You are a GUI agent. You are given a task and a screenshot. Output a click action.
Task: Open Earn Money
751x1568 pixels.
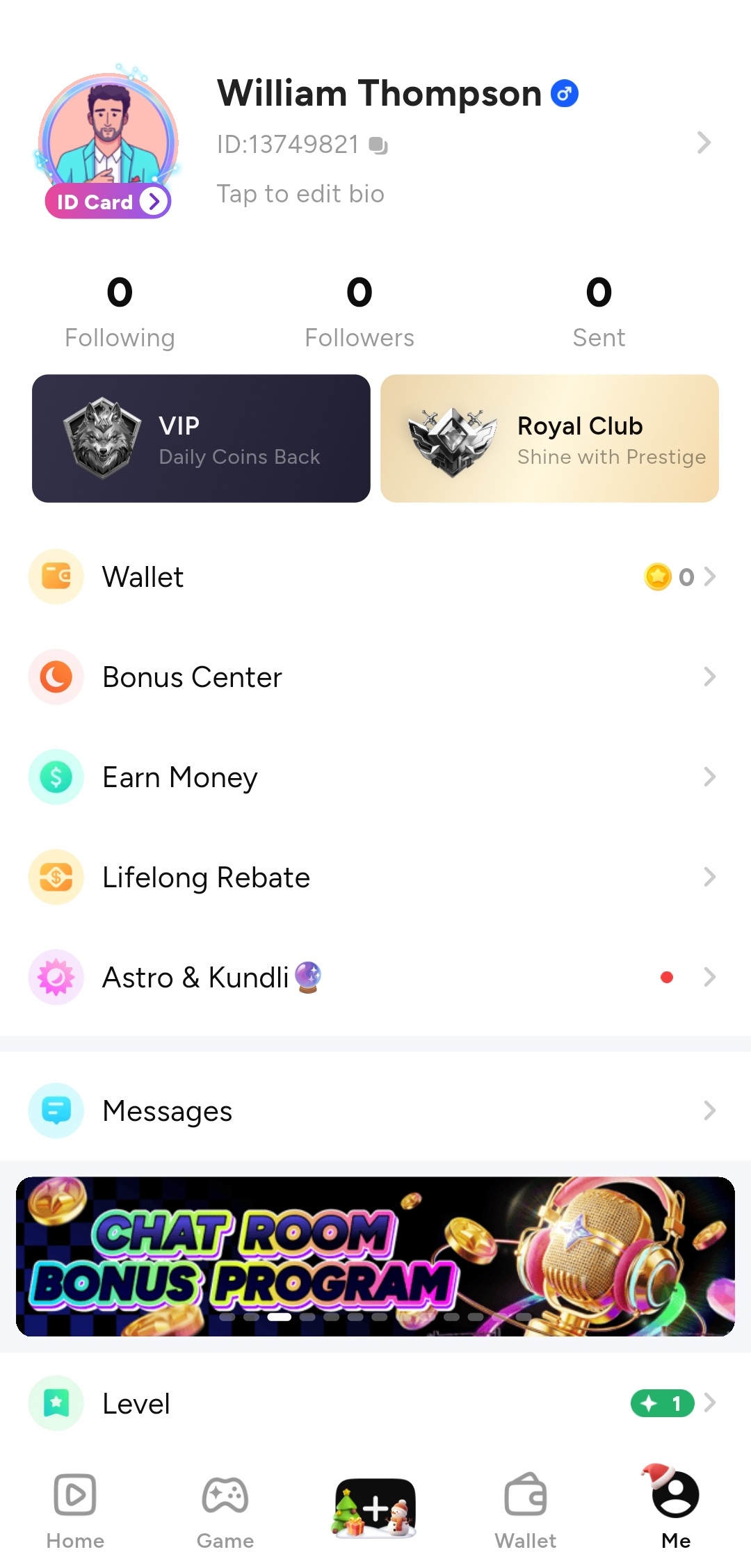375,777
